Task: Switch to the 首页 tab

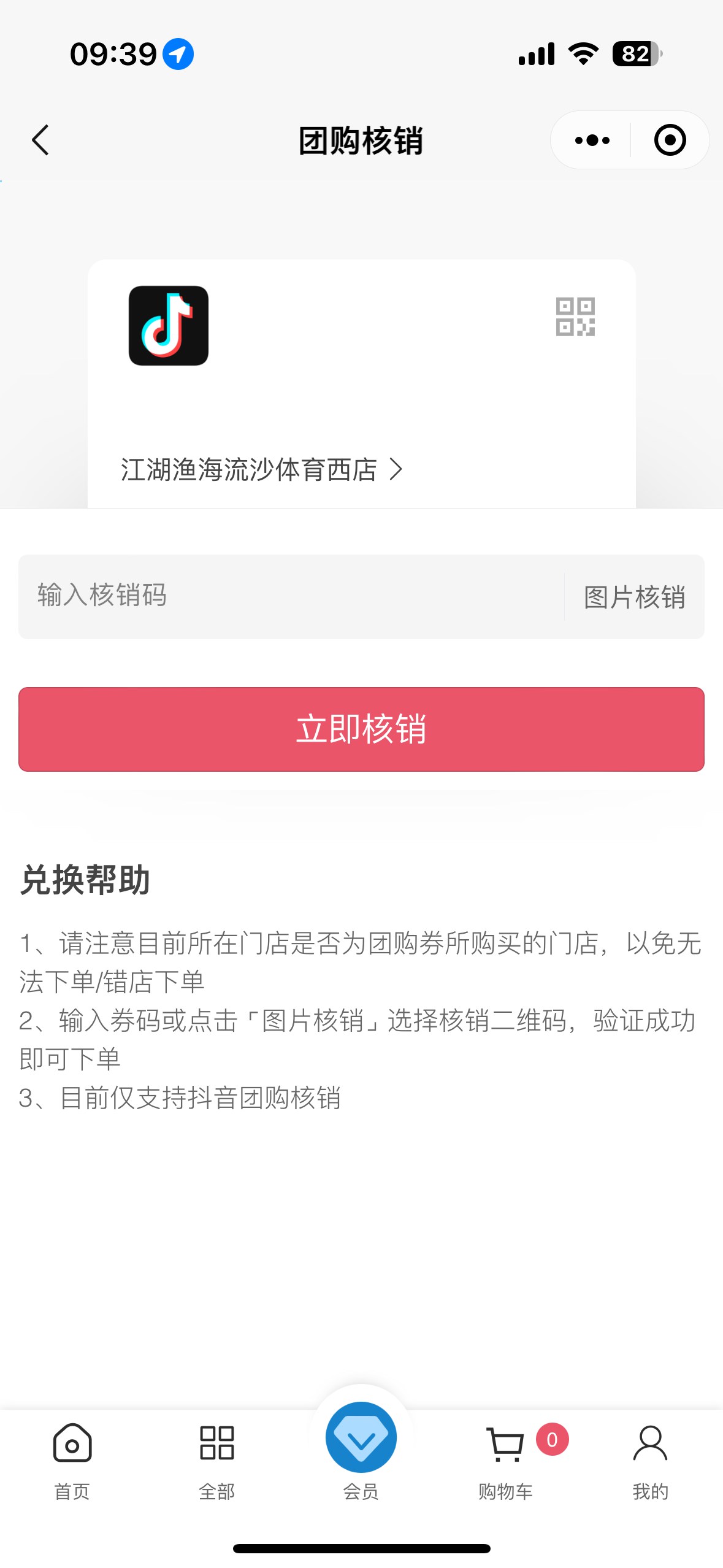Action: (x=72, y=1461)
